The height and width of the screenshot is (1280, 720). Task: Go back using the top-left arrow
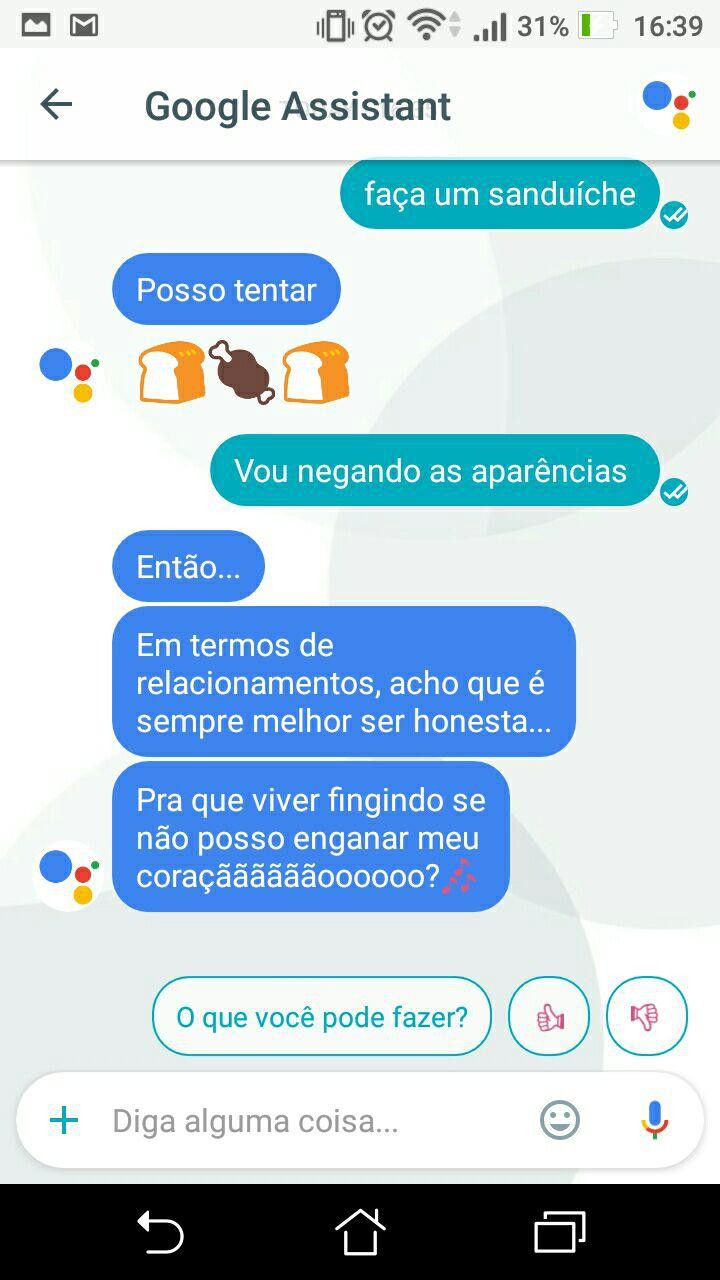56,104
